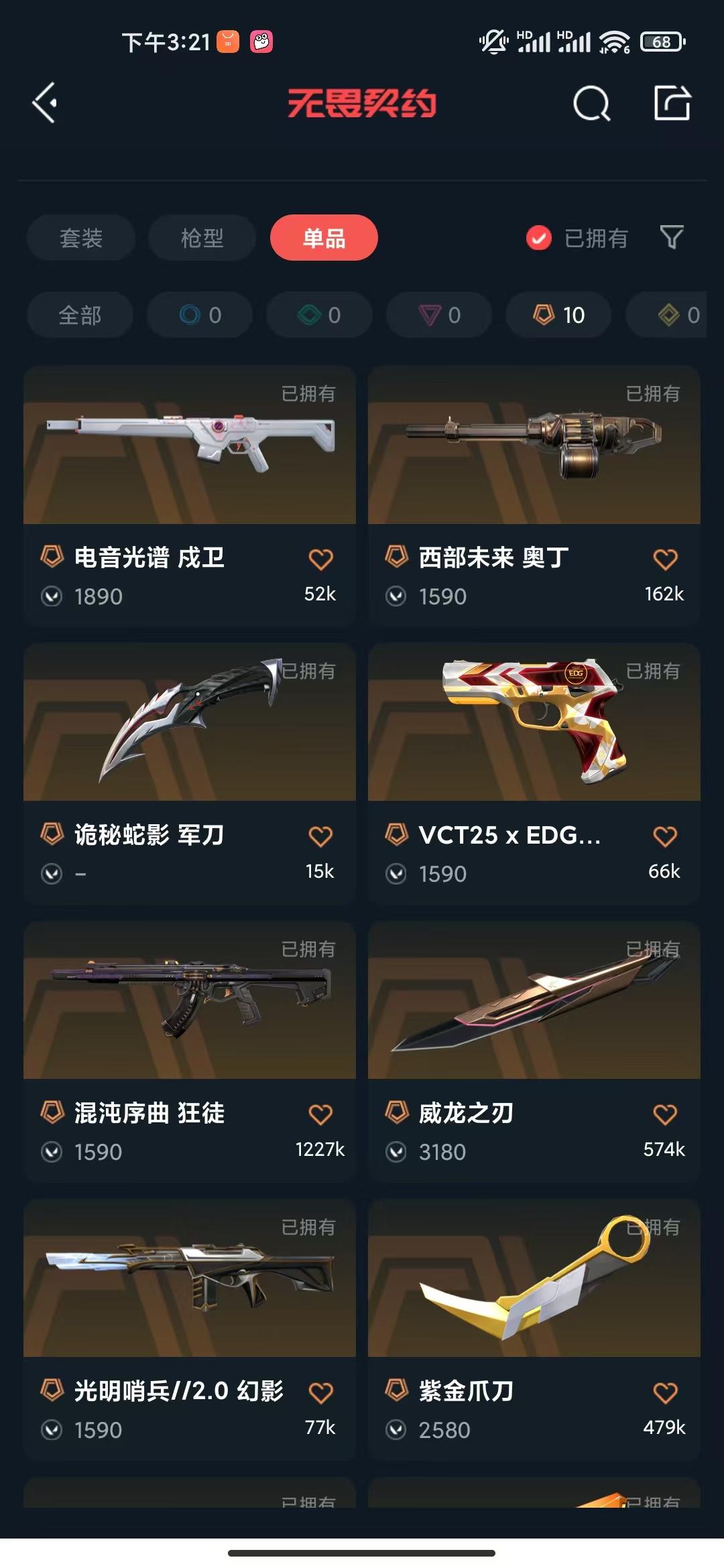Switch to the 枪型 tab
This screenshot has width=724, height=1568.
point(202,238)
